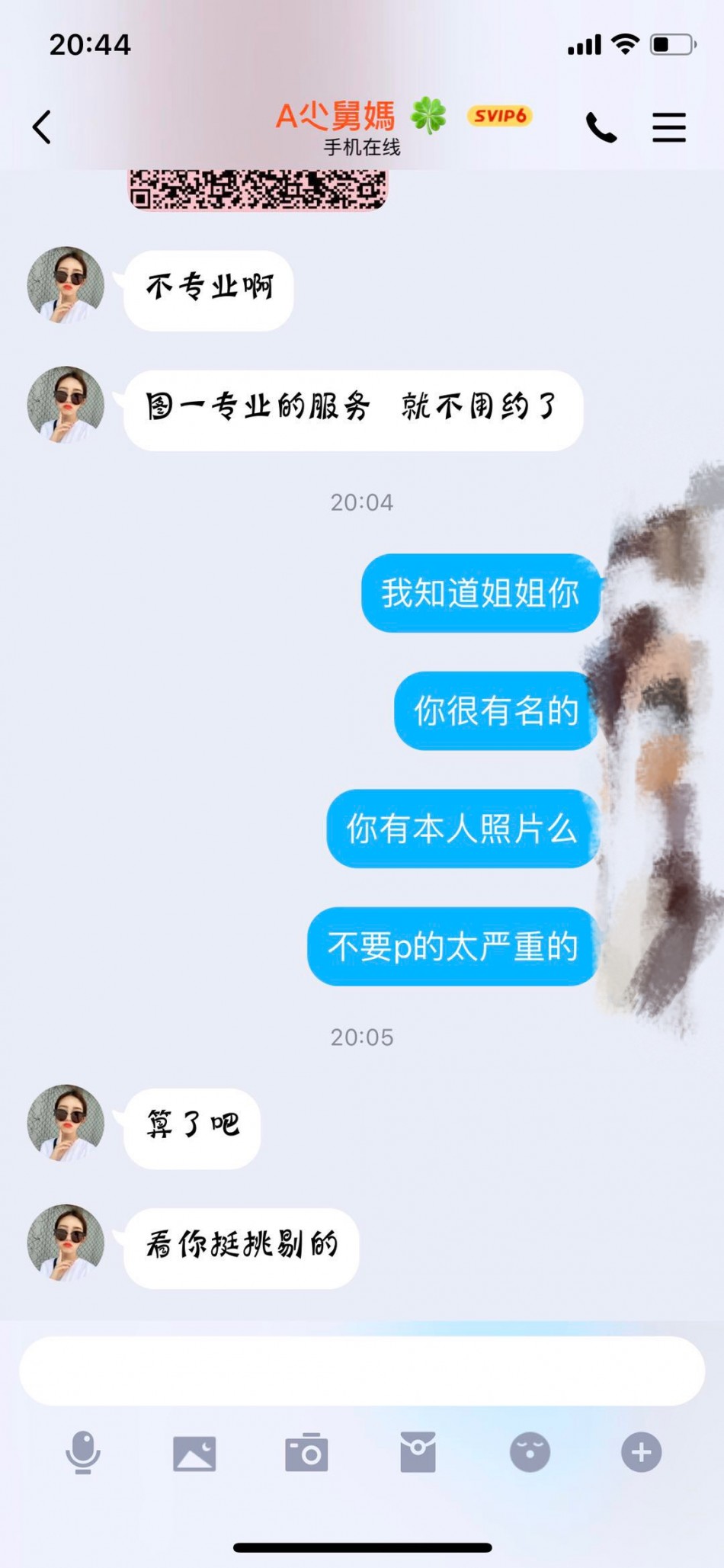Open the avatar beside message 算了吧
The width and height of the screenshot is (724, 1568).
[66, 1123]
